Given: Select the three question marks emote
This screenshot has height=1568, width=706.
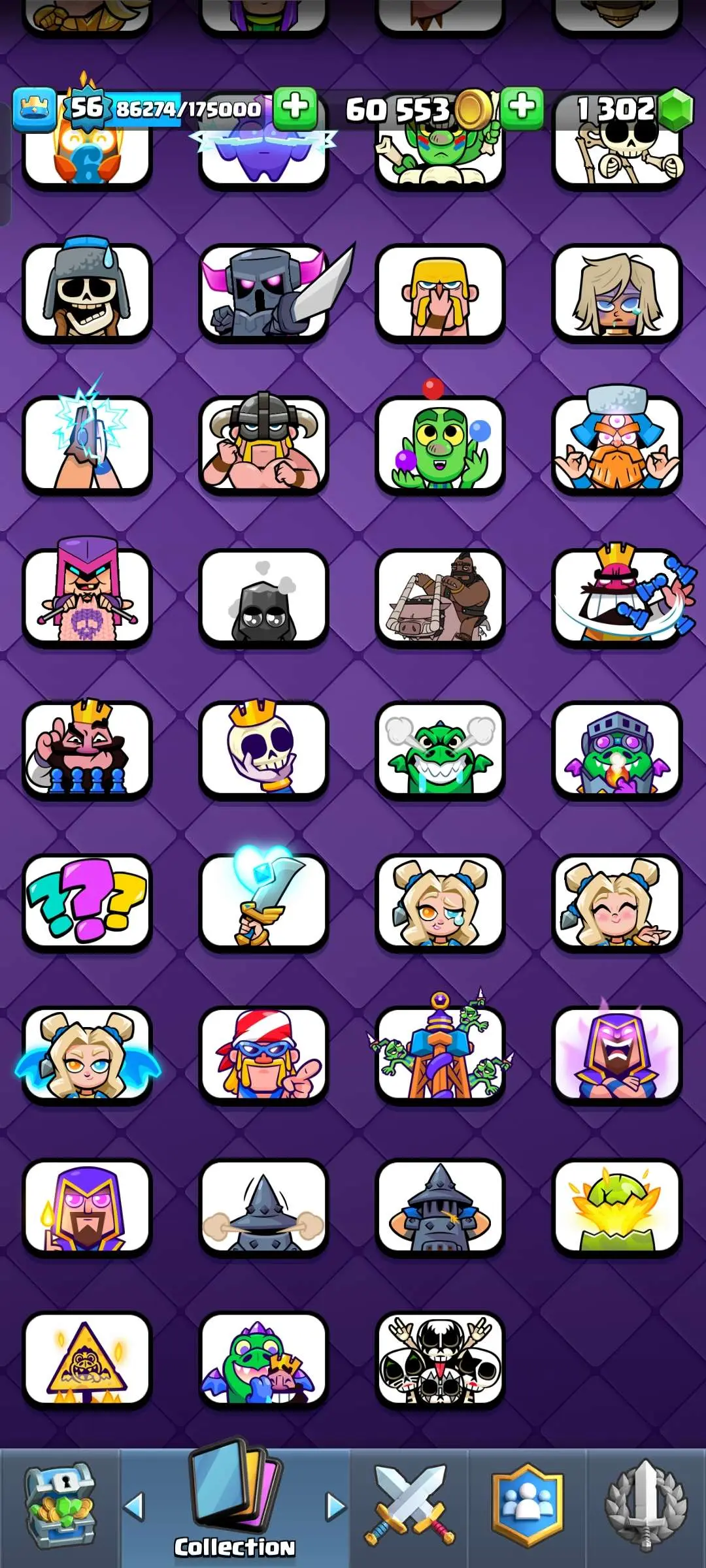Looking at the screenshot, I should point(87,903).
